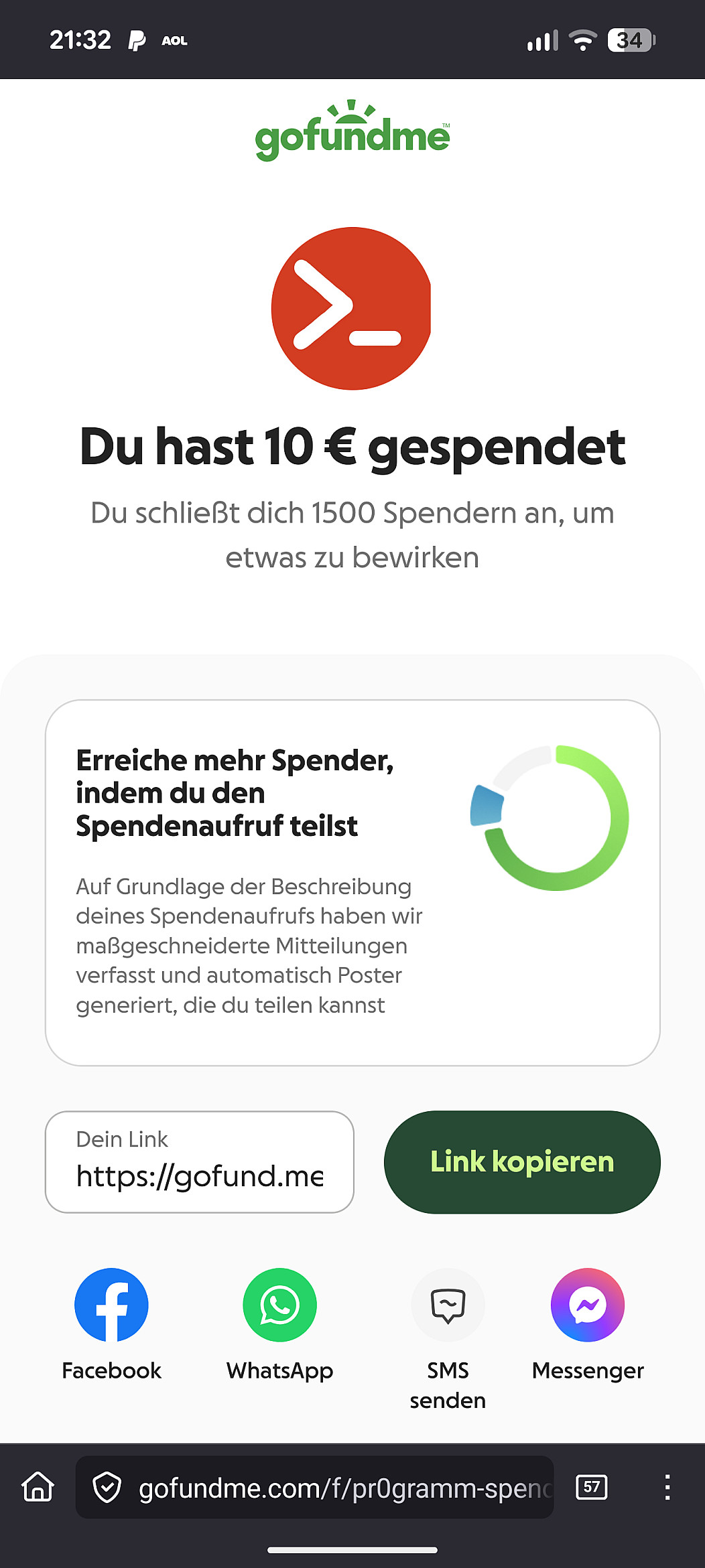Open the browser home button
The height and width of the screenshot is (1568, 705).
(x=38, y=1487)
